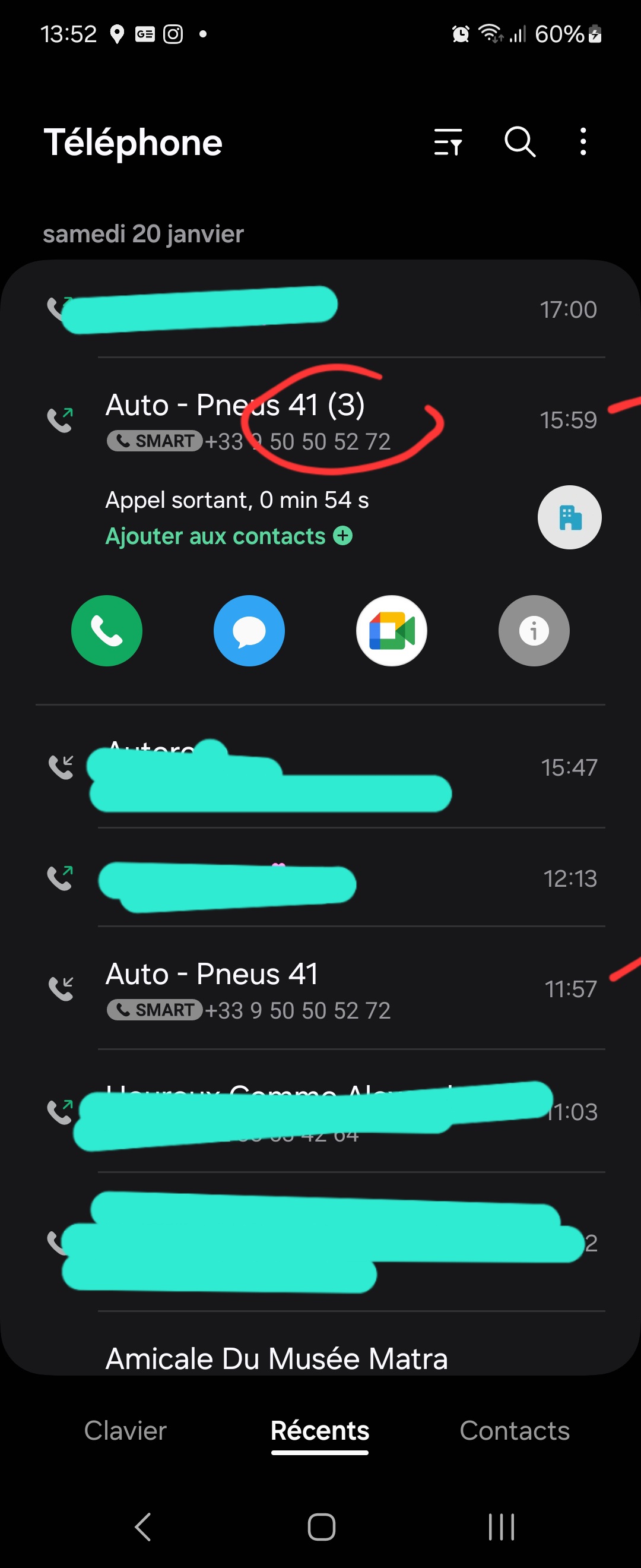Open the business profile building icon

pos(569,517)
